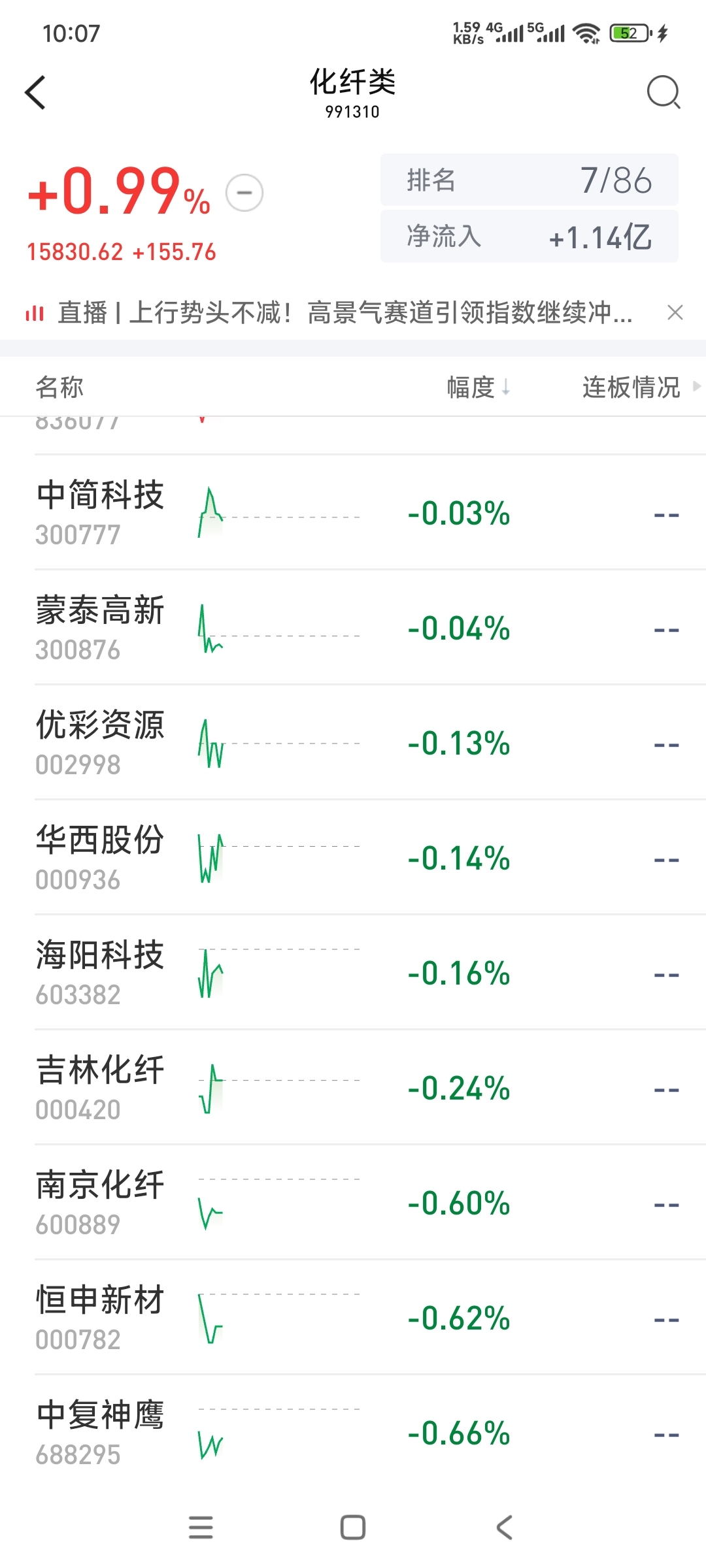Go back using the top-left arrow
This screenshot has height=1568, width=706.
pos(36,92)
